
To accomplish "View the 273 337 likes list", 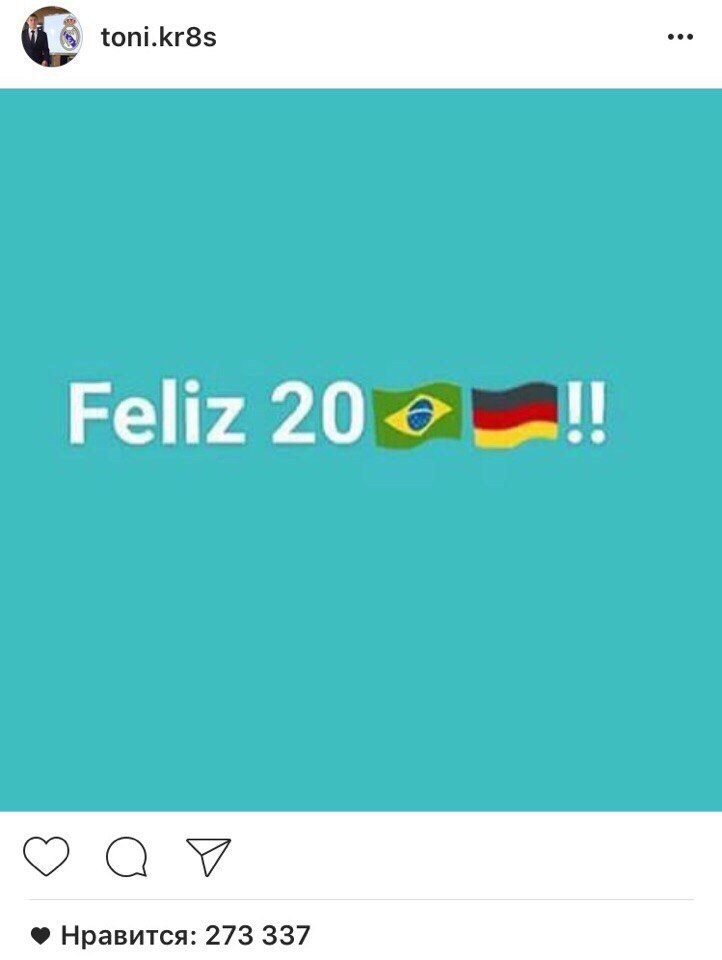I will (185, 936).
